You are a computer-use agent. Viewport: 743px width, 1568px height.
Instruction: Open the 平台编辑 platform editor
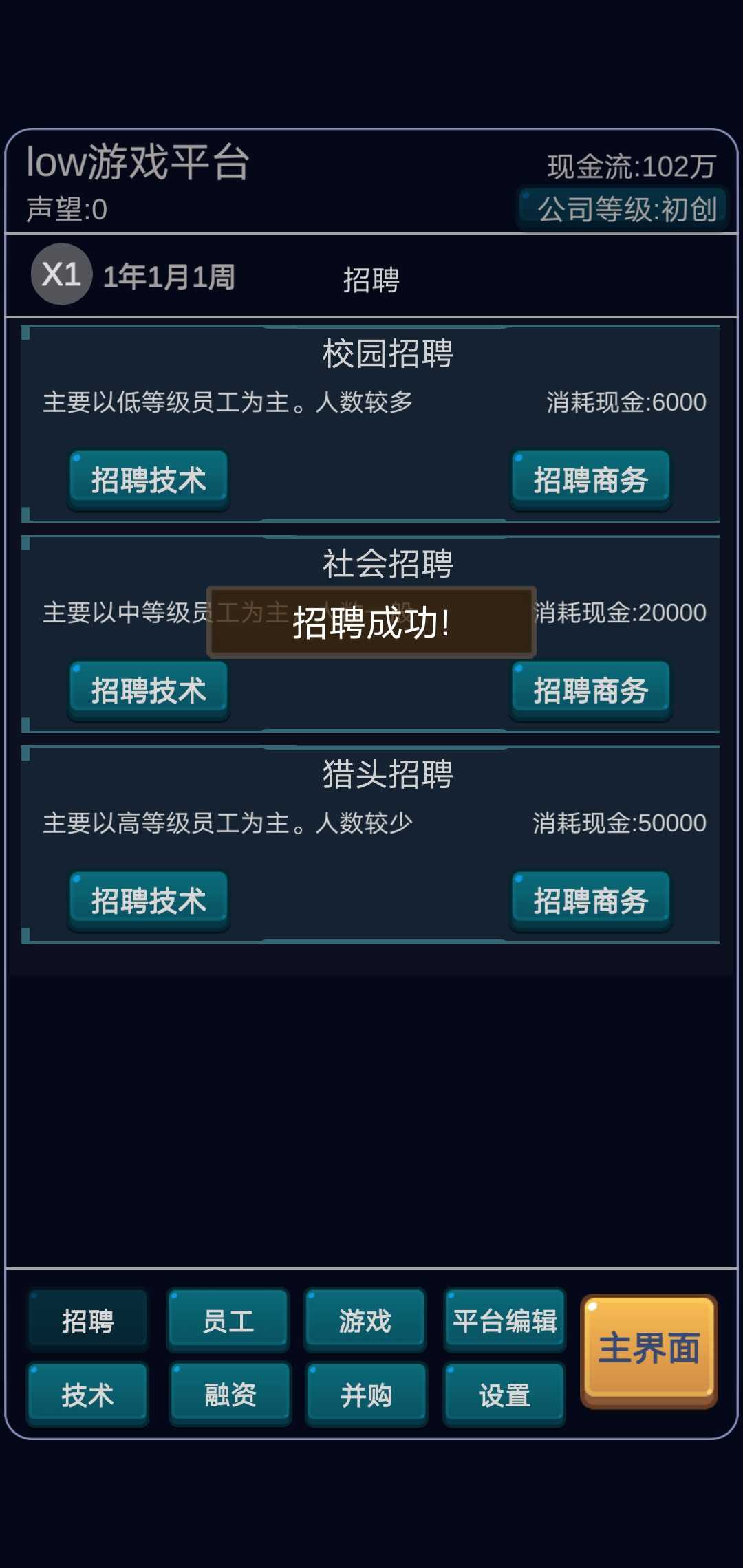504,1320
